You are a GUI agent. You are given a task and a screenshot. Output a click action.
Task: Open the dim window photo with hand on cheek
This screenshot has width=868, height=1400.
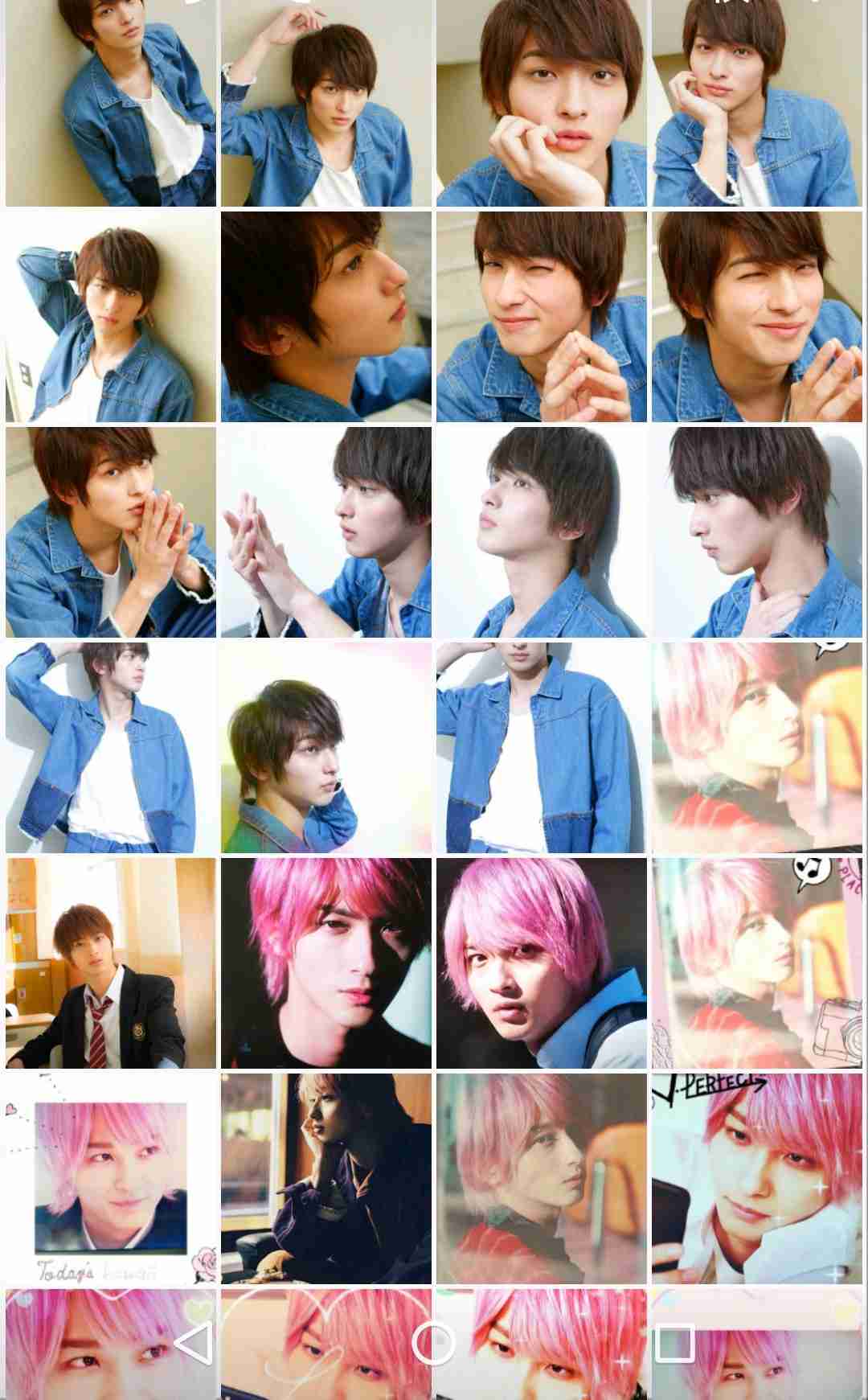coord(326,1178)
